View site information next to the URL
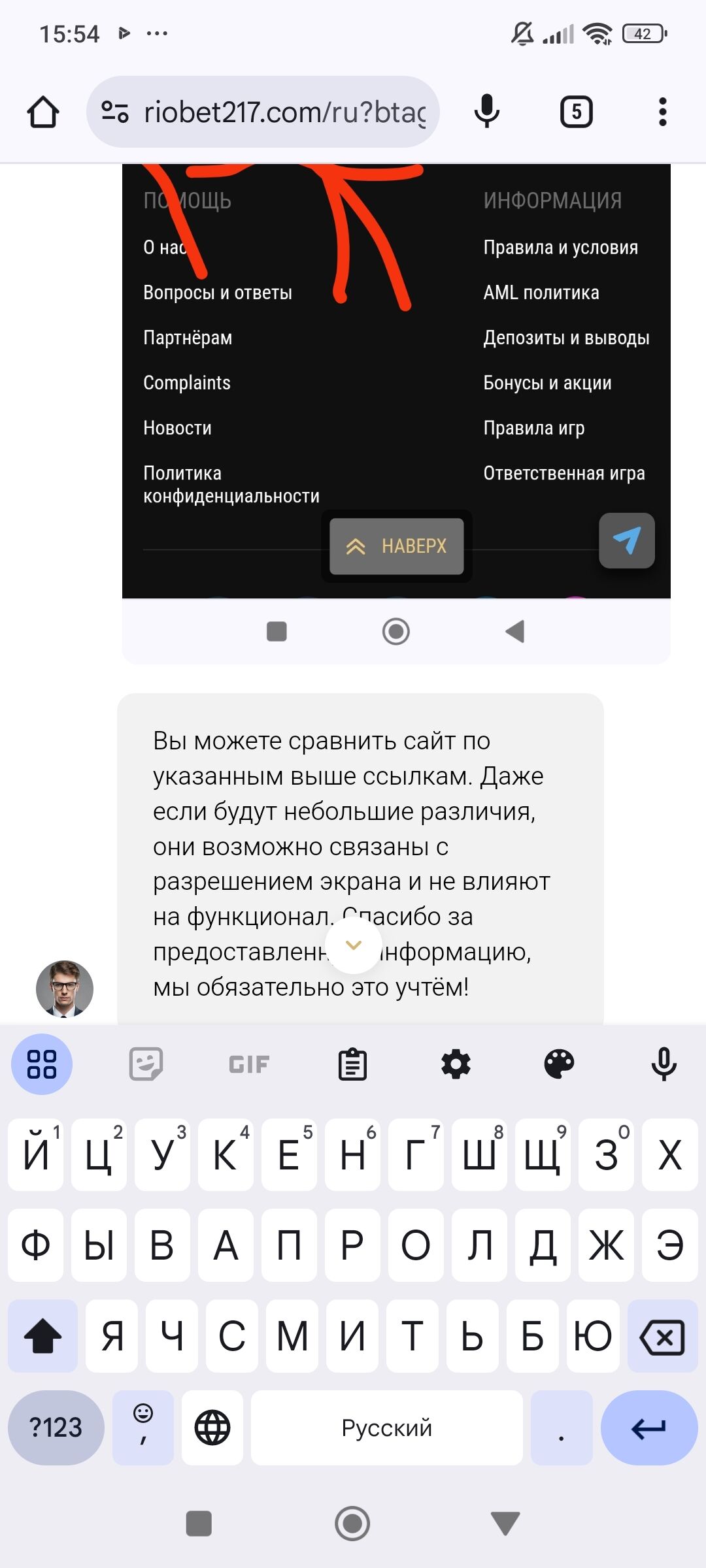 pos(115,112)
